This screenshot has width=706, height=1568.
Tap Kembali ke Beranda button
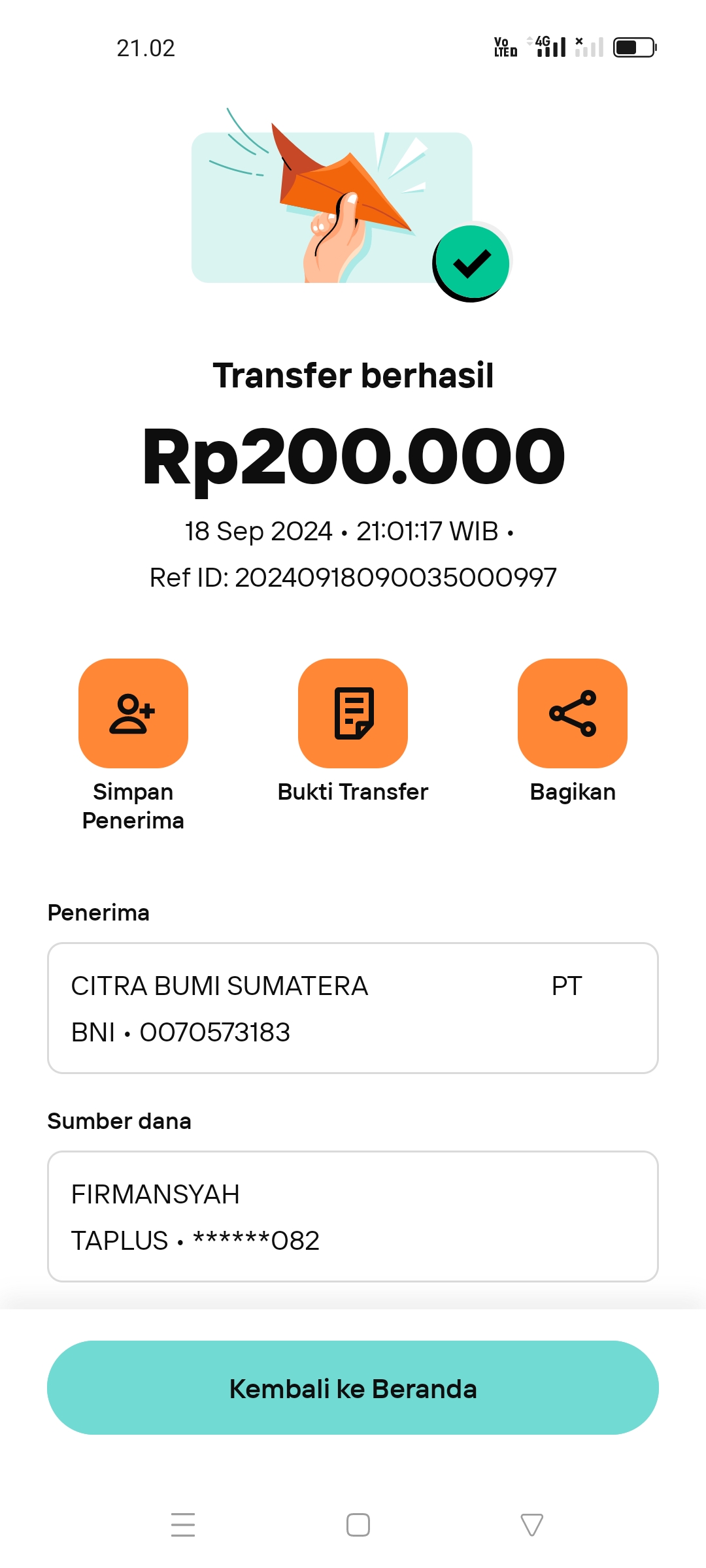(x=353, y=1388)
